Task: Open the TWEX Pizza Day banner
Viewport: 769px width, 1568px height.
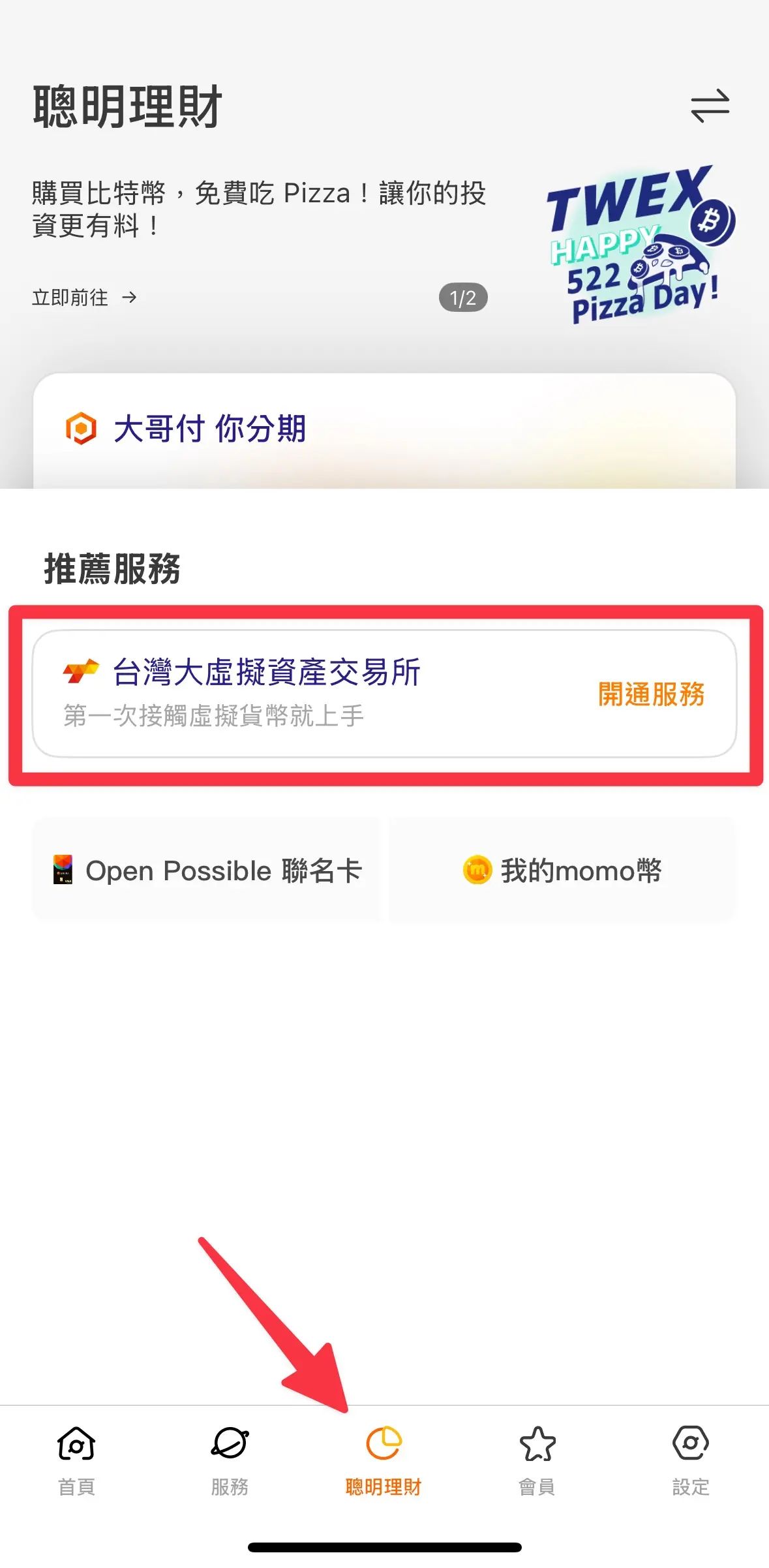Action: coord(640,245)
